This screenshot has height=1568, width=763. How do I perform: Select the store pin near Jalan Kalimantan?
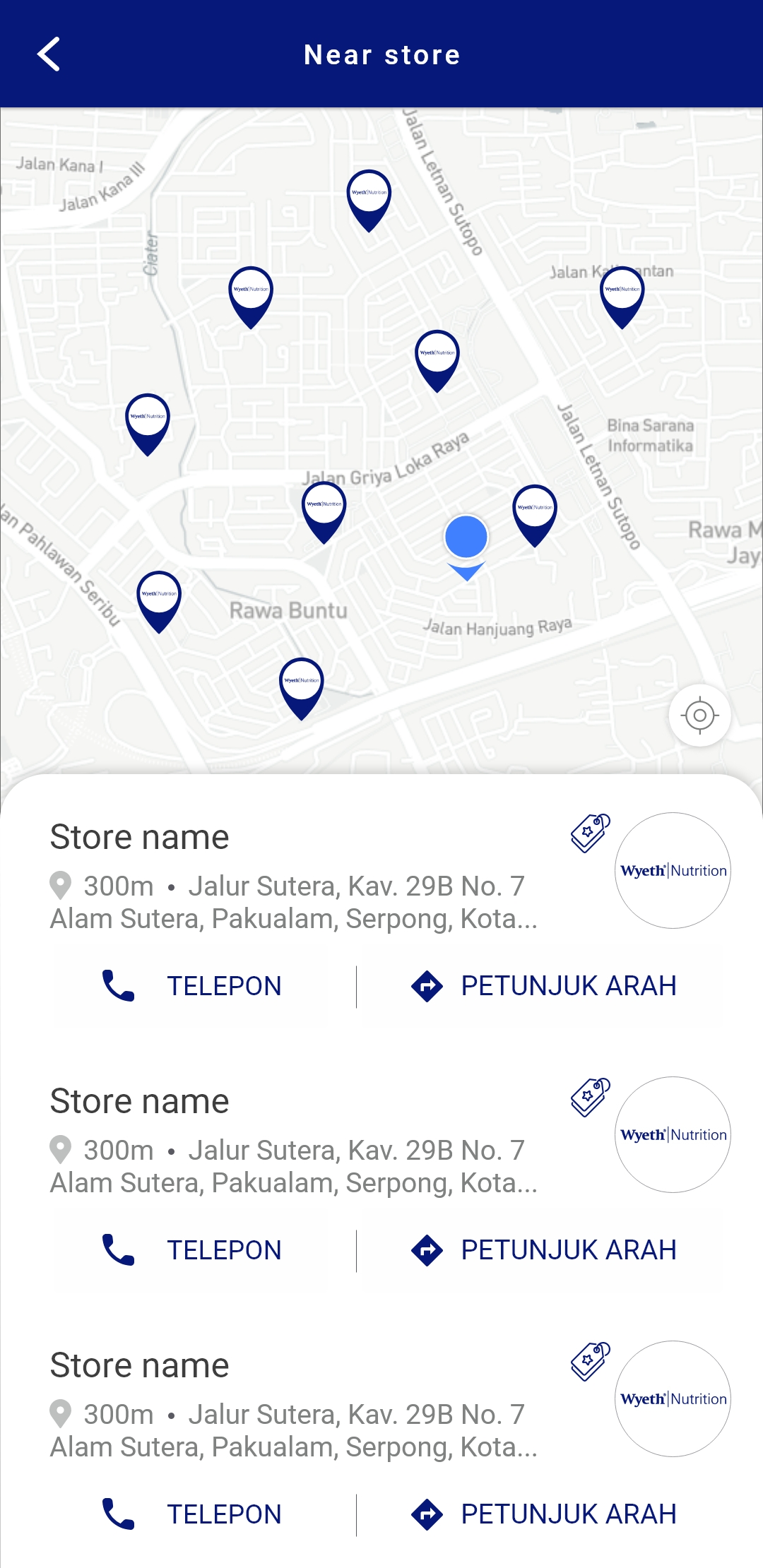622,297
